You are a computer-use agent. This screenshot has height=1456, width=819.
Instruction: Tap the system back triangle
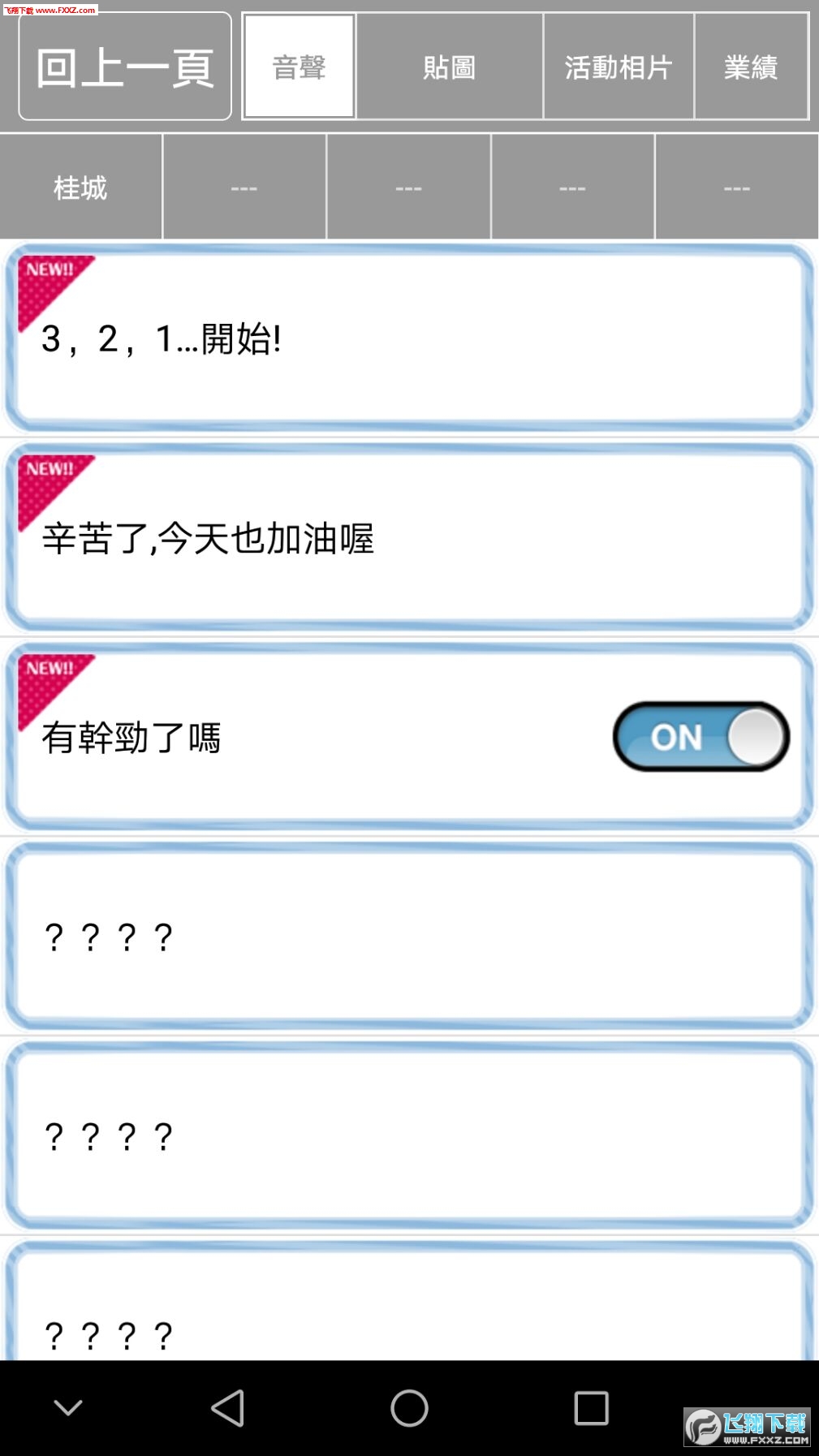point(227,1408)
